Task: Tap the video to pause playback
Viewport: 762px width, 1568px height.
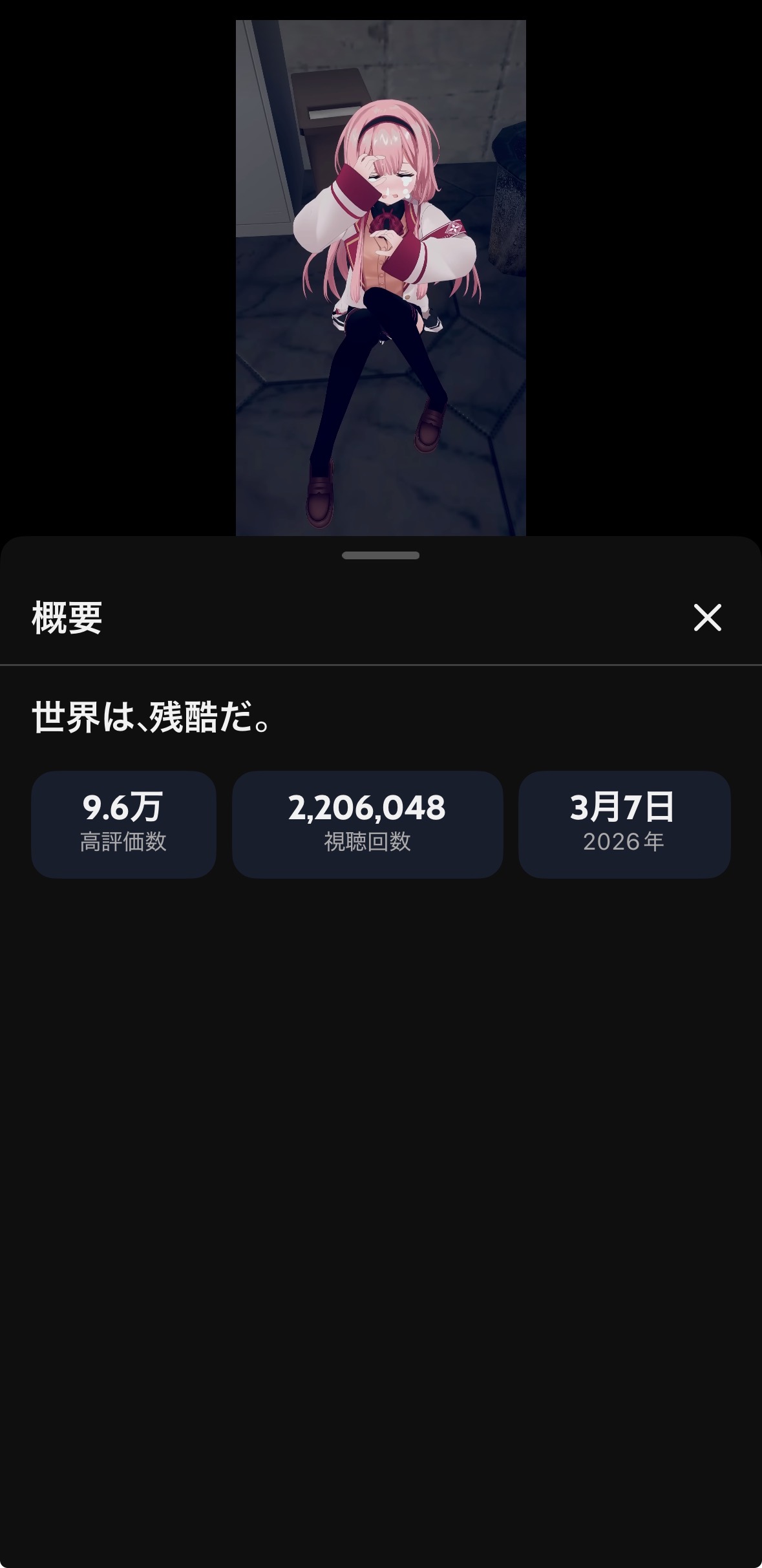Action: [x=381, y=278]
